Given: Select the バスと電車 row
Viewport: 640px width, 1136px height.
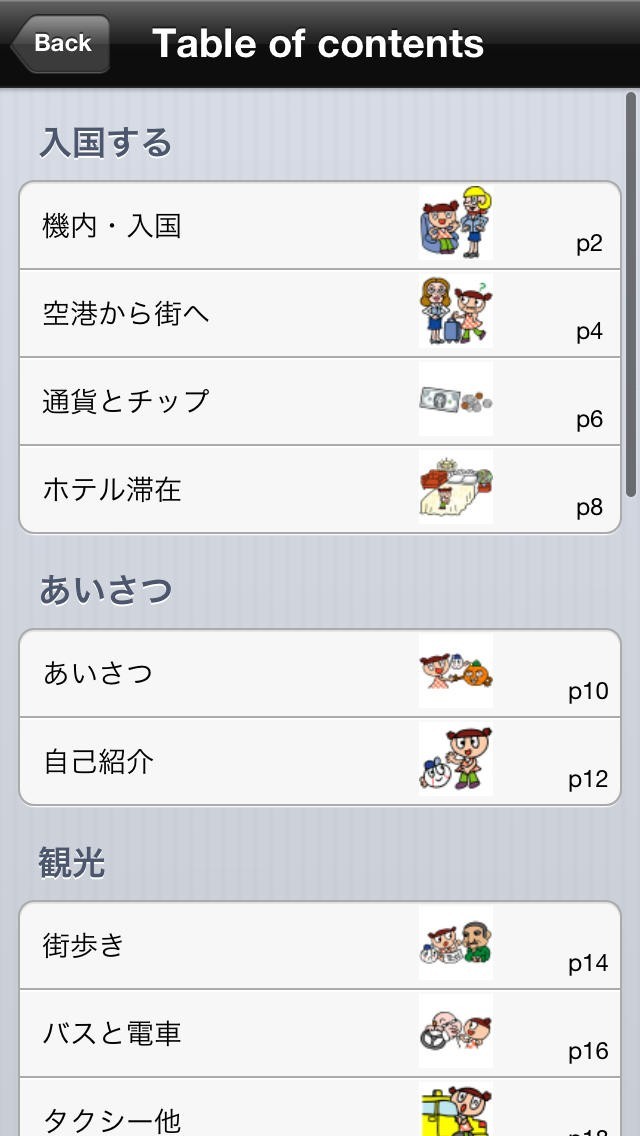Looking at the screenshot, I should pos(320,1033).
